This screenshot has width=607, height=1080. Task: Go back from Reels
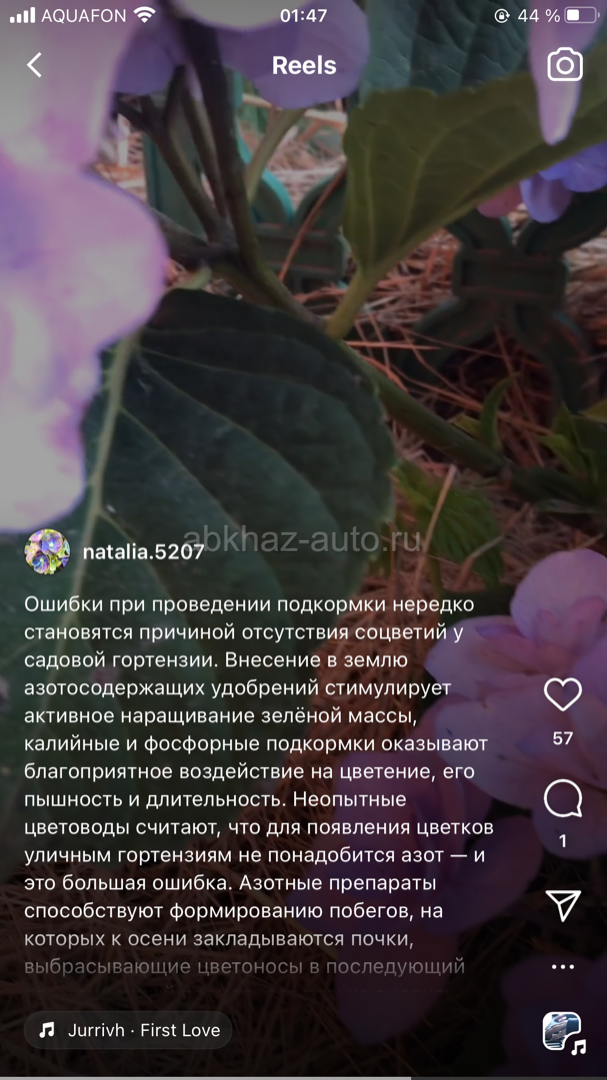pyautogui.click(x=34, y=65)
